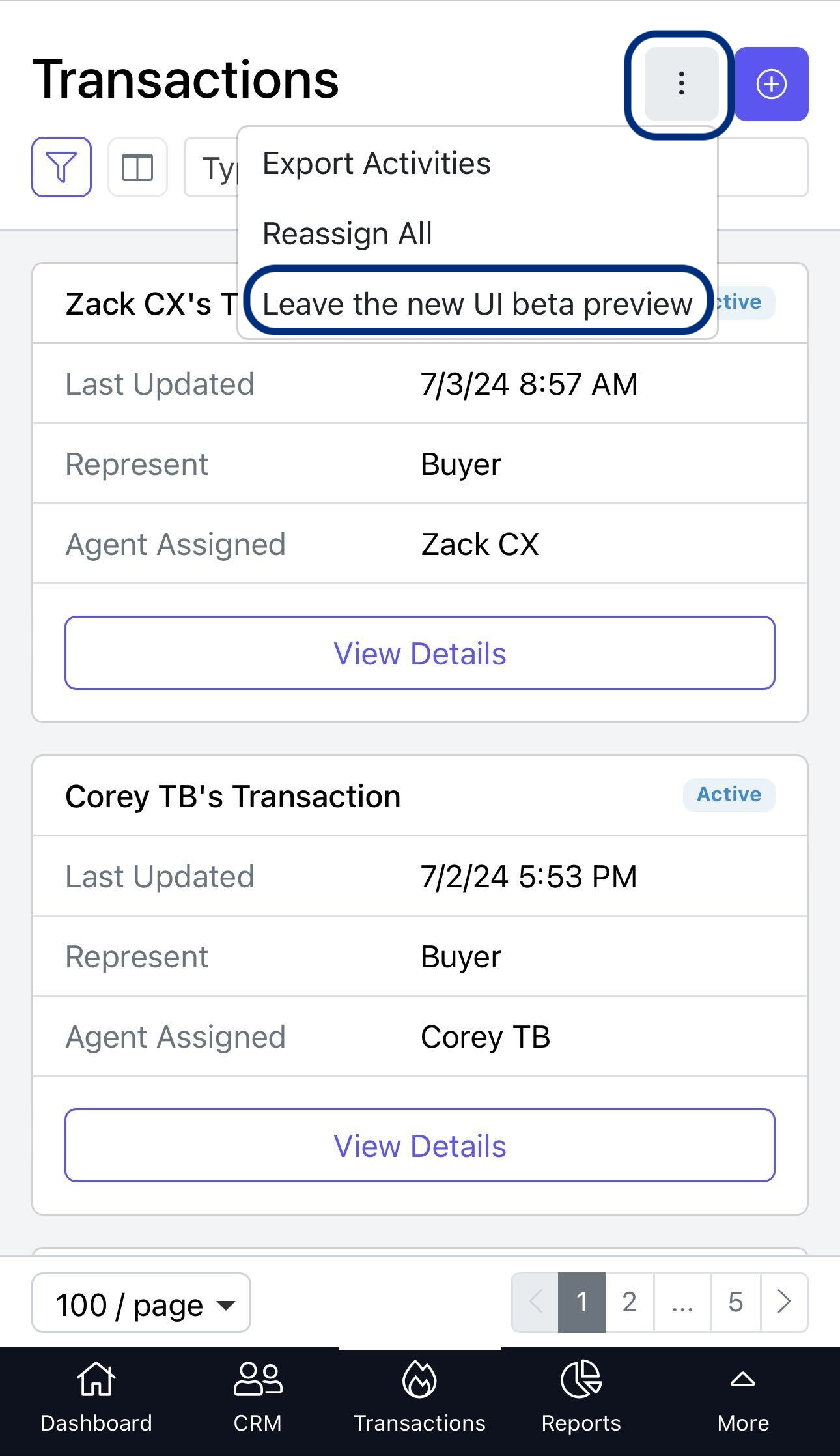Viewport: 840px width, 1456px height.
Task: View details of Zack CX's transaction
Action: click(420, 653)
